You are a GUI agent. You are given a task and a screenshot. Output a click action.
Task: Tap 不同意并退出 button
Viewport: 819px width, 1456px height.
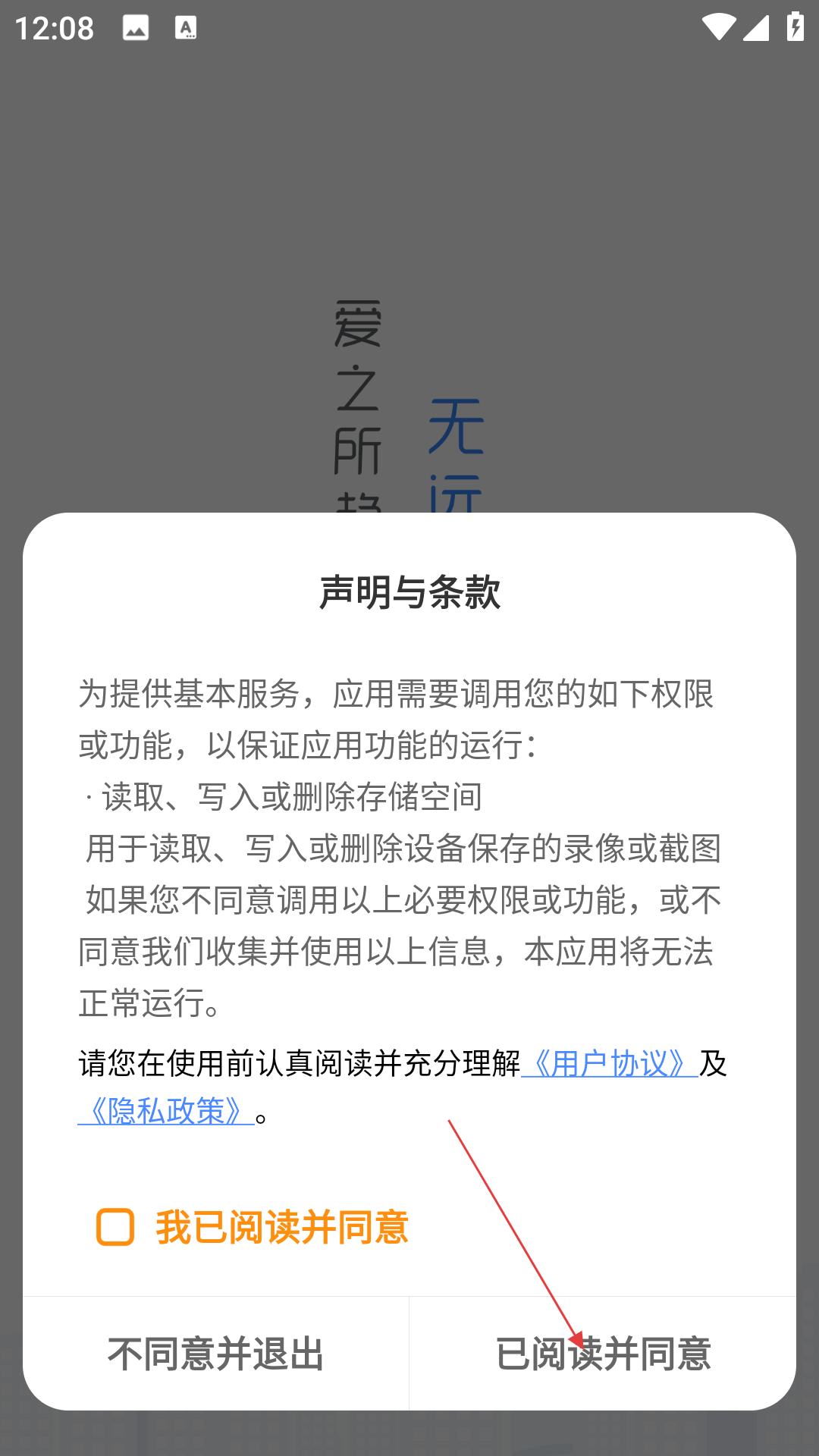coord(216,1354)
